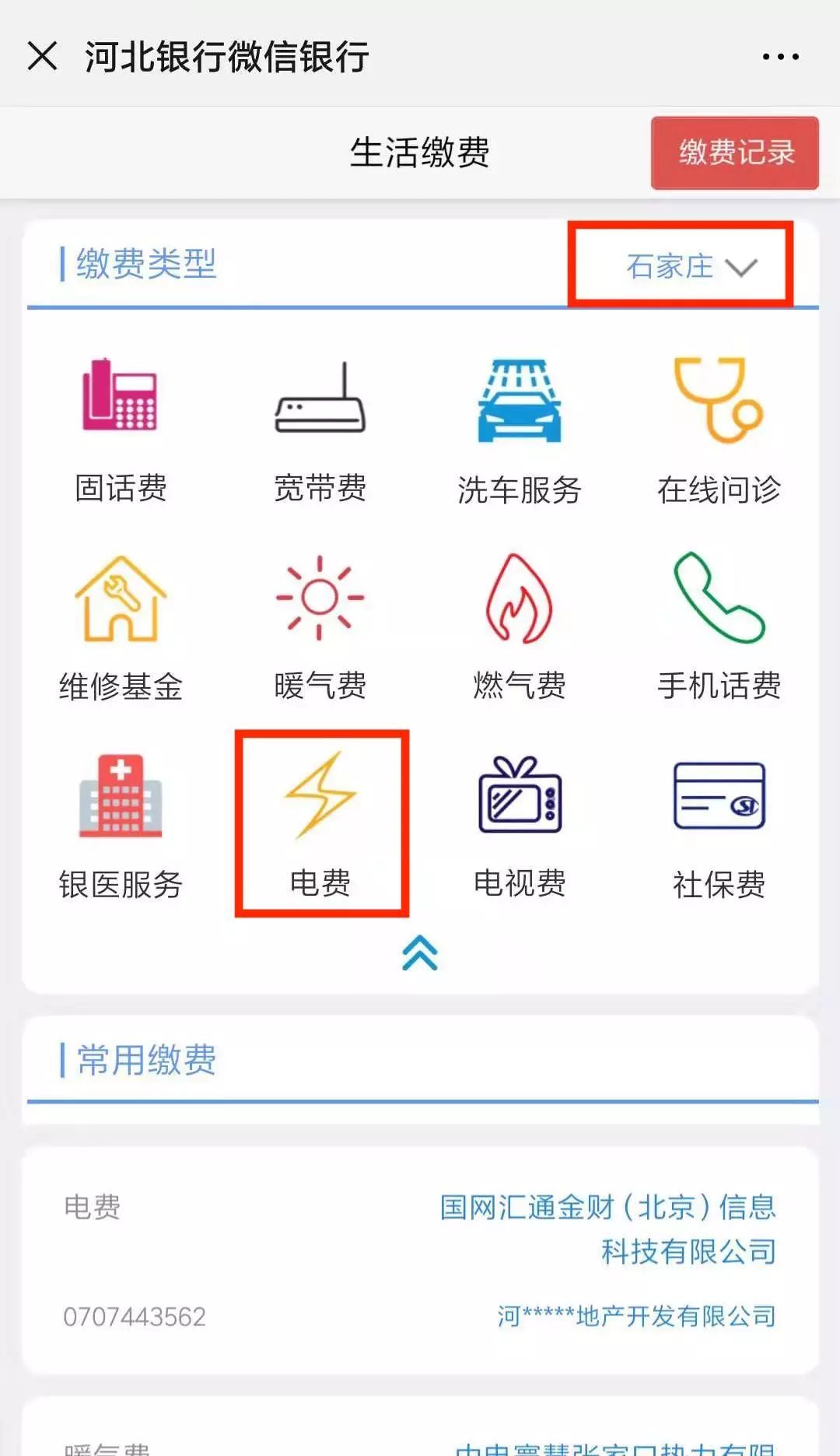Open saved 电费 account 0707443562
The image size is (840, 1456).
[420, 1261]
